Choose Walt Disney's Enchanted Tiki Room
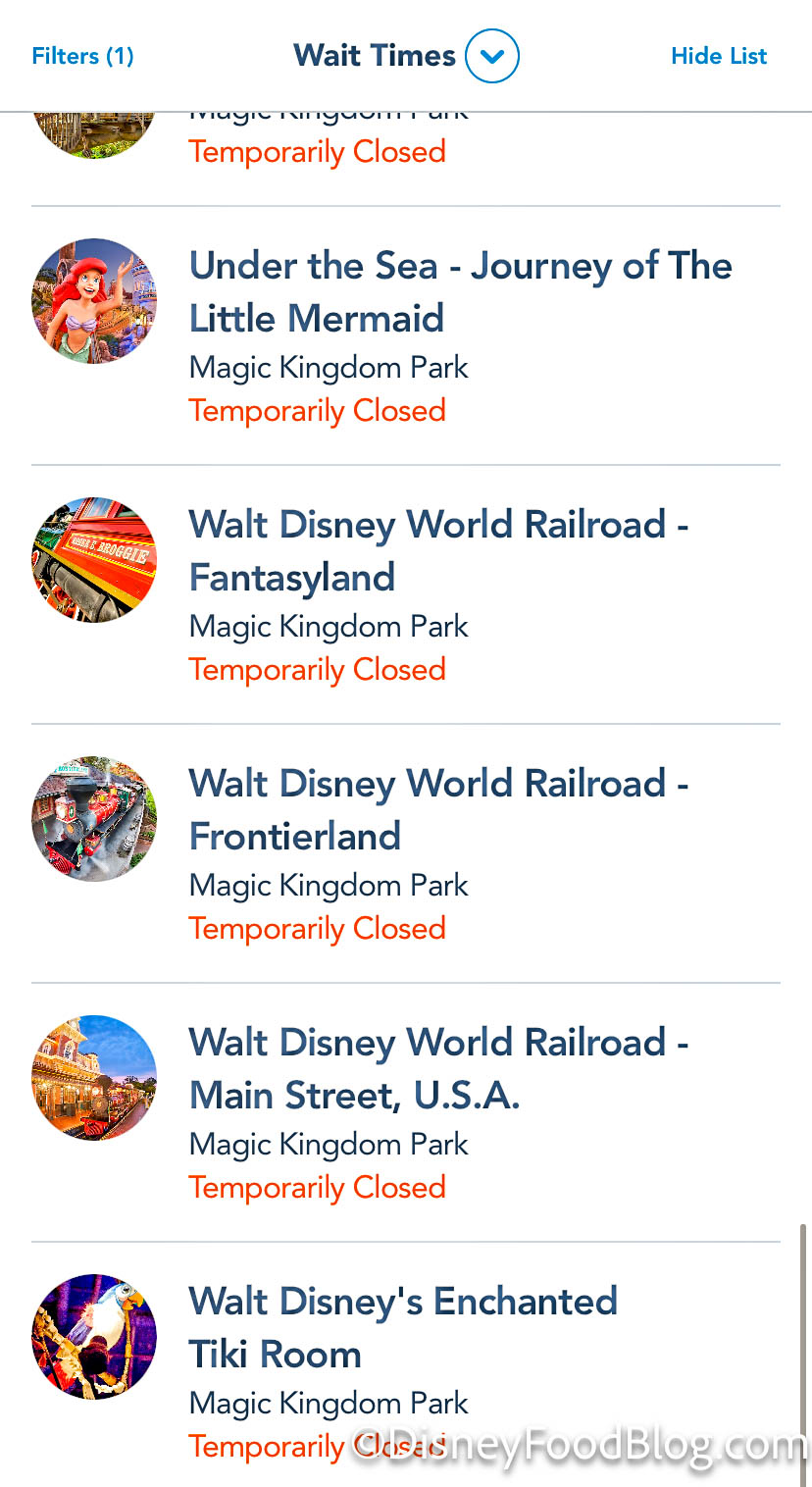The image size is (812, 1487). click(x=403, y=1327)
